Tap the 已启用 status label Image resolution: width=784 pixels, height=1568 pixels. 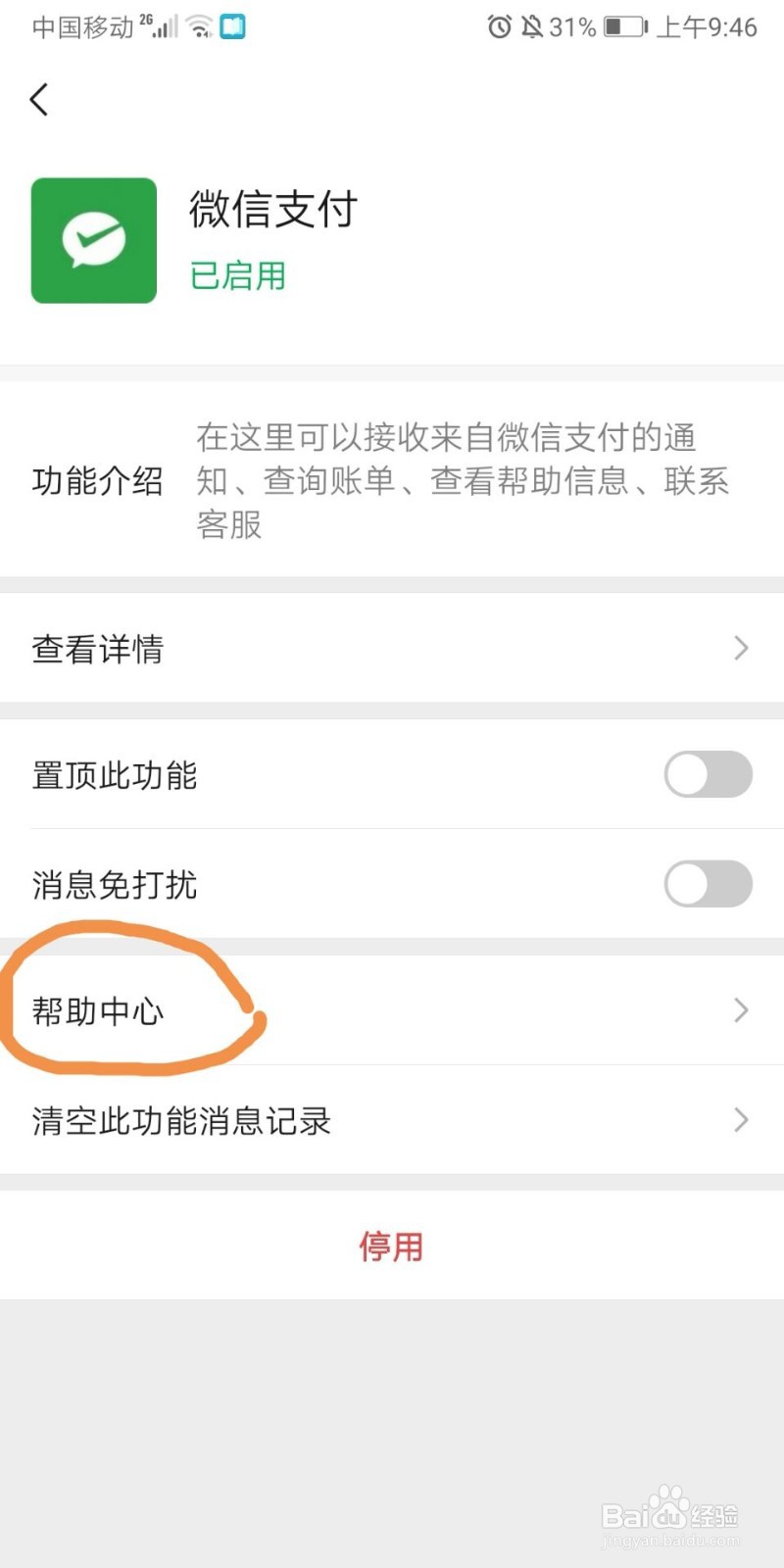click(x=237, y=275)
